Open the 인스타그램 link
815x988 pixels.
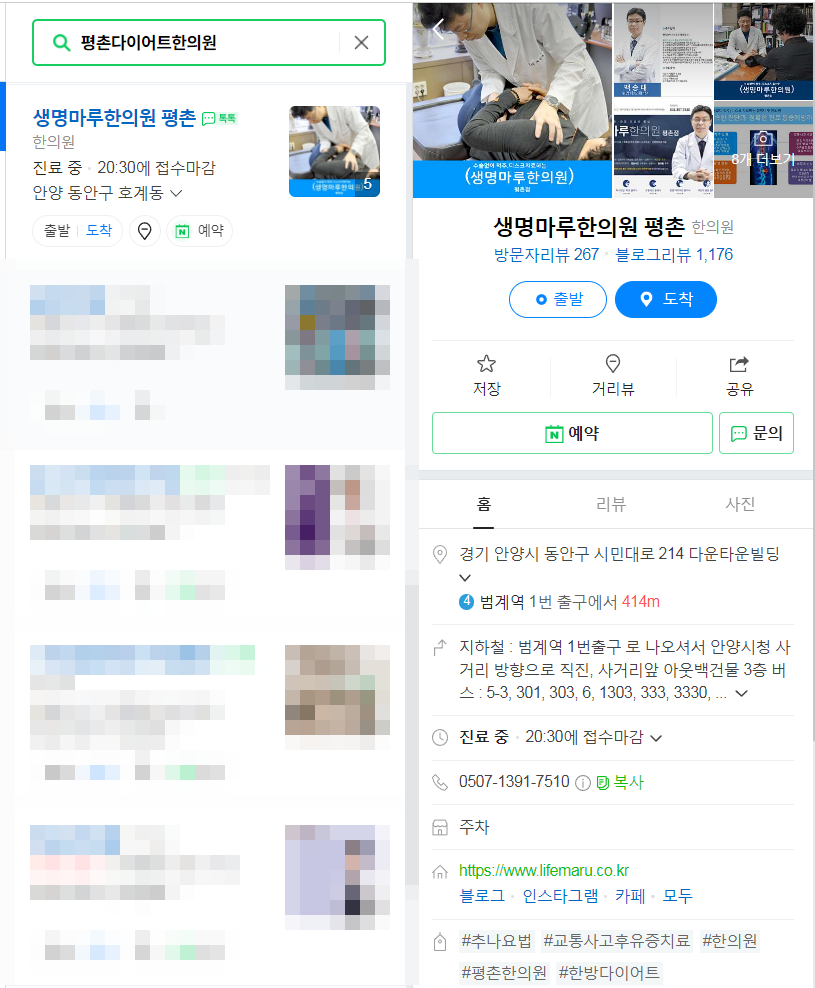560,896
